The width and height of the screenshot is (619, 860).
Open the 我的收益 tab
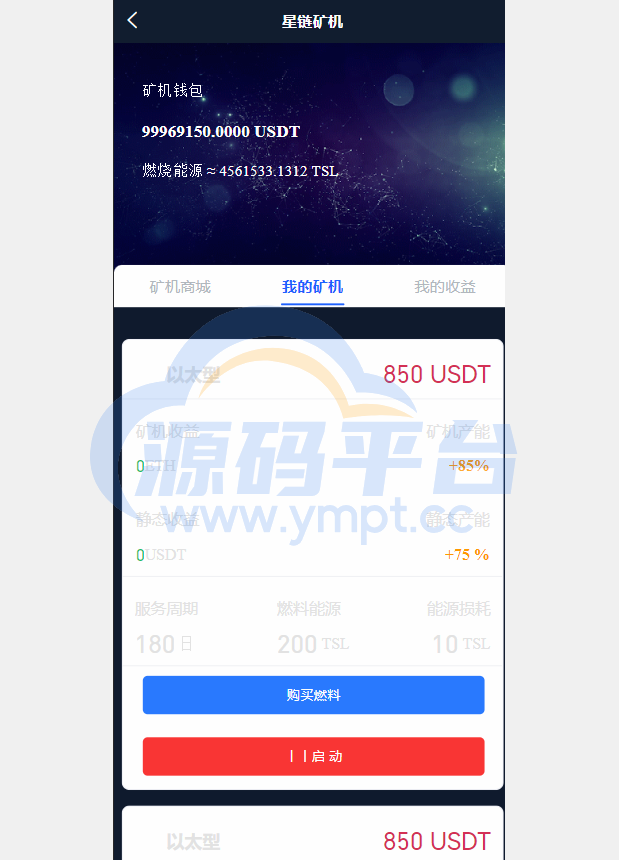pyautogui.click(x=445, y=287)
